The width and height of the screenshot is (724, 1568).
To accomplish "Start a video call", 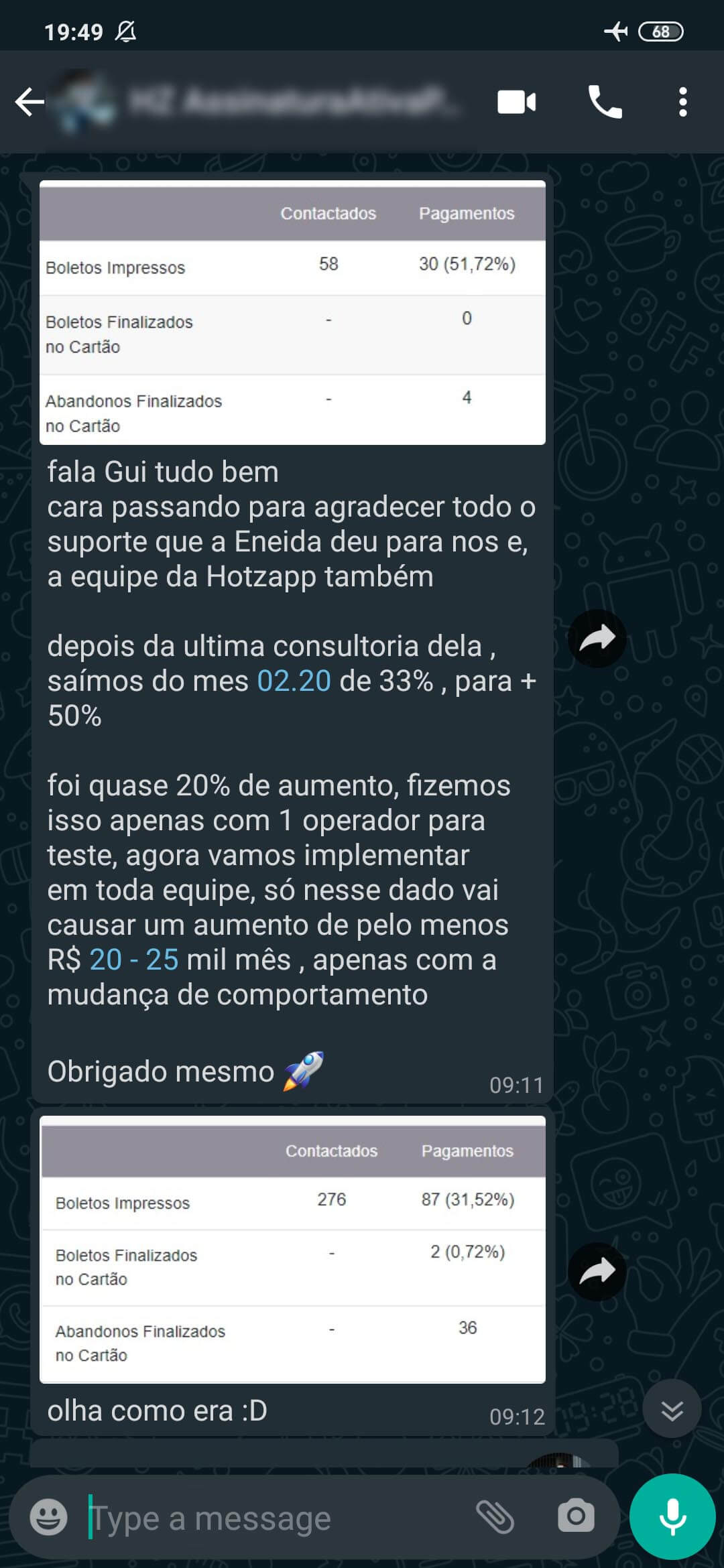I will coord(516,103).
